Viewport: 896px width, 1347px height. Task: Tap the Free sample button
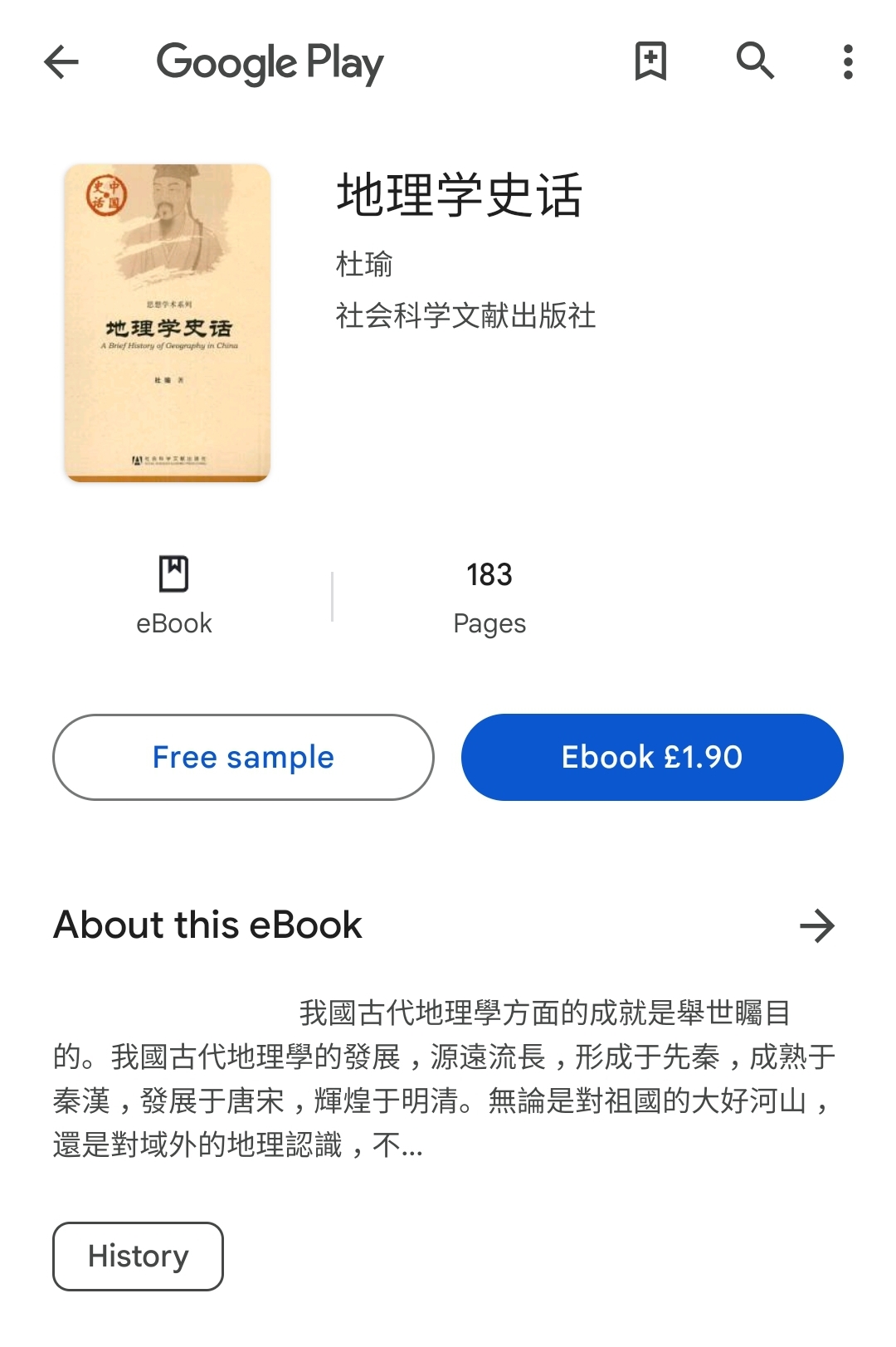(x=243, y=757)
